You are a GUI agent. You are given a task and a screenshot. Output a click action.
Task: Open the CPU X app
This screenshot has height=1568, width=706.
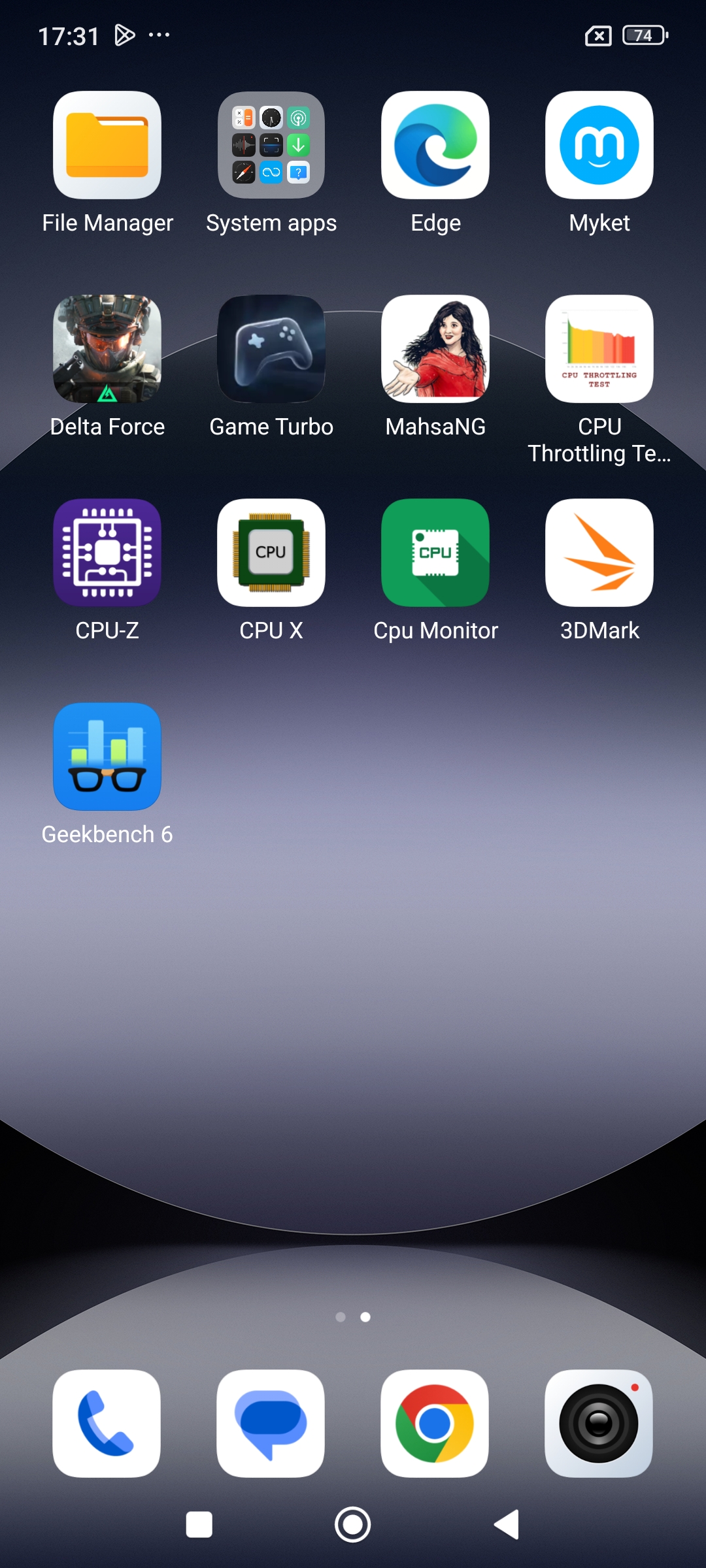[271, 553]
